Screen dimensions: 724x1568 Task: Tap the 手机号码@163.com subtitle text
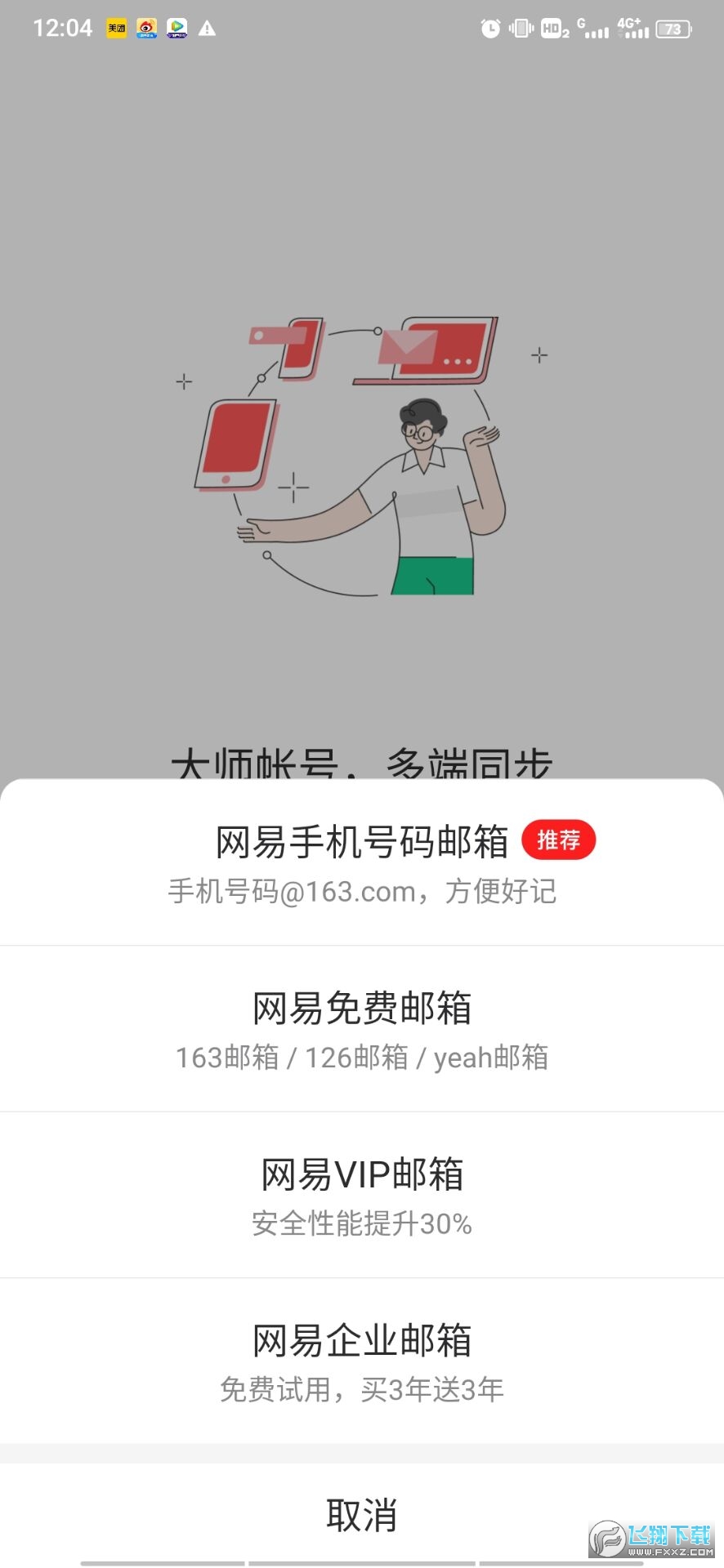pos(360,891)
